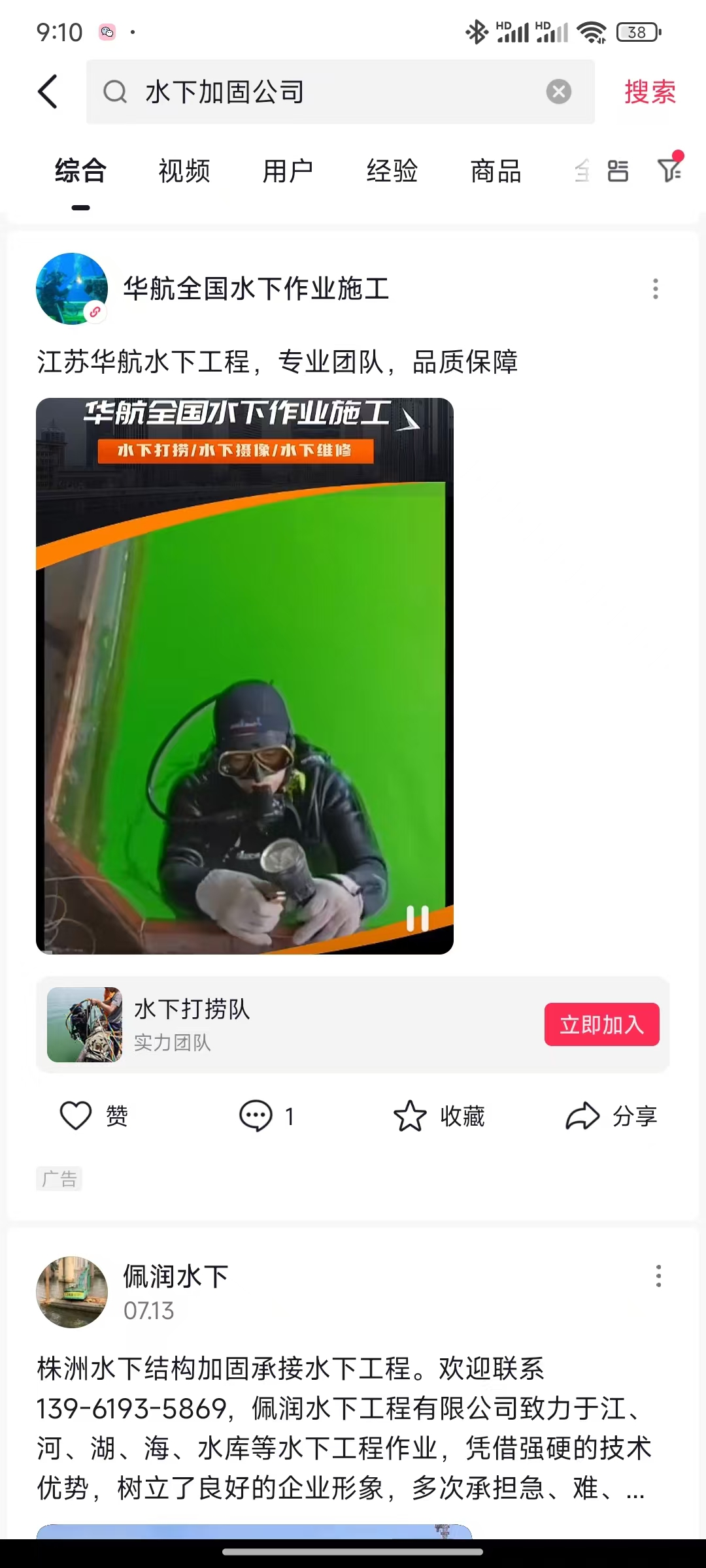Open overflow menu on 华航 post

pos(655,289)
